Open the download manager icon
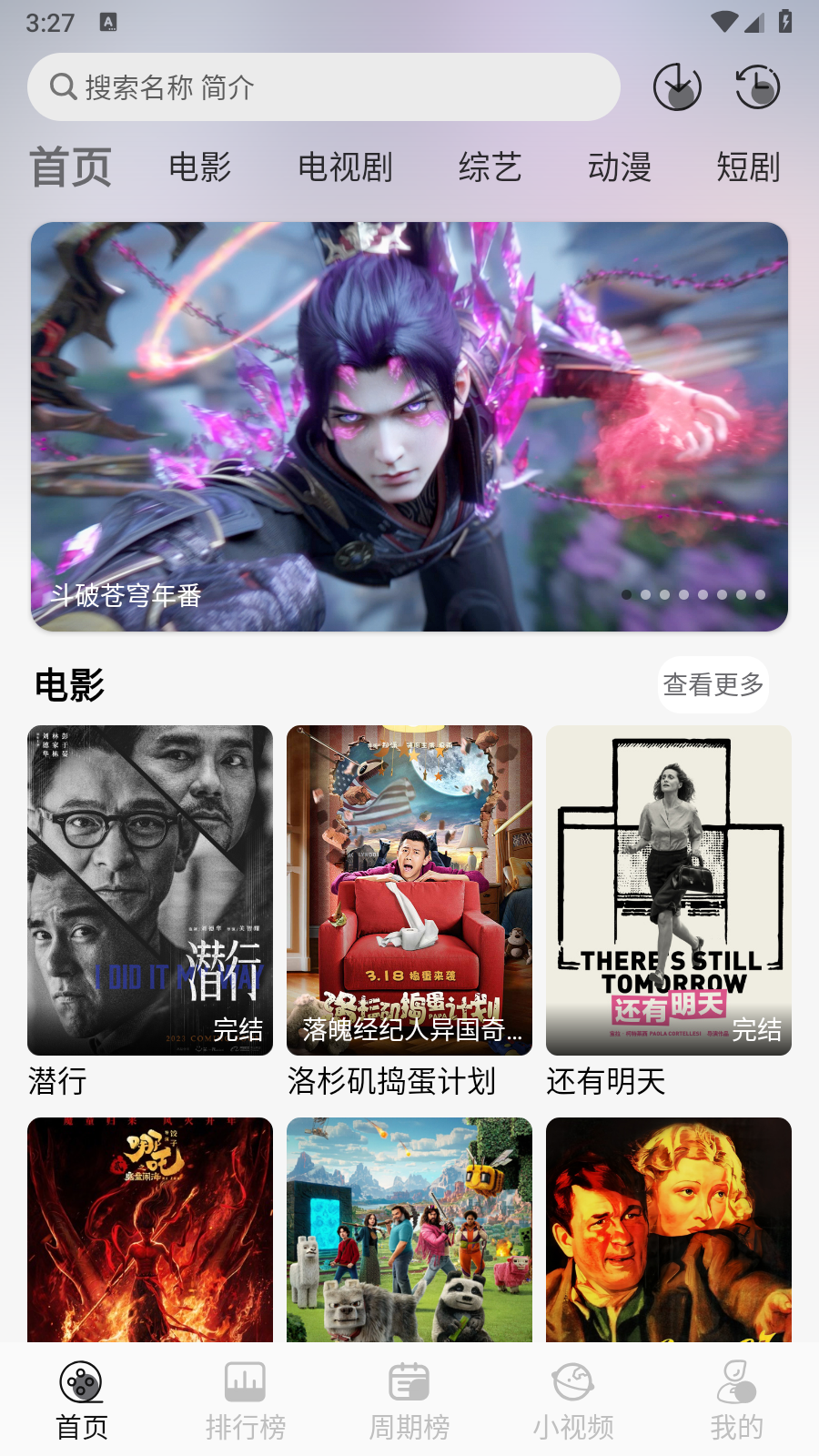This screenshot has width=819, height=1456. point(677,87)
